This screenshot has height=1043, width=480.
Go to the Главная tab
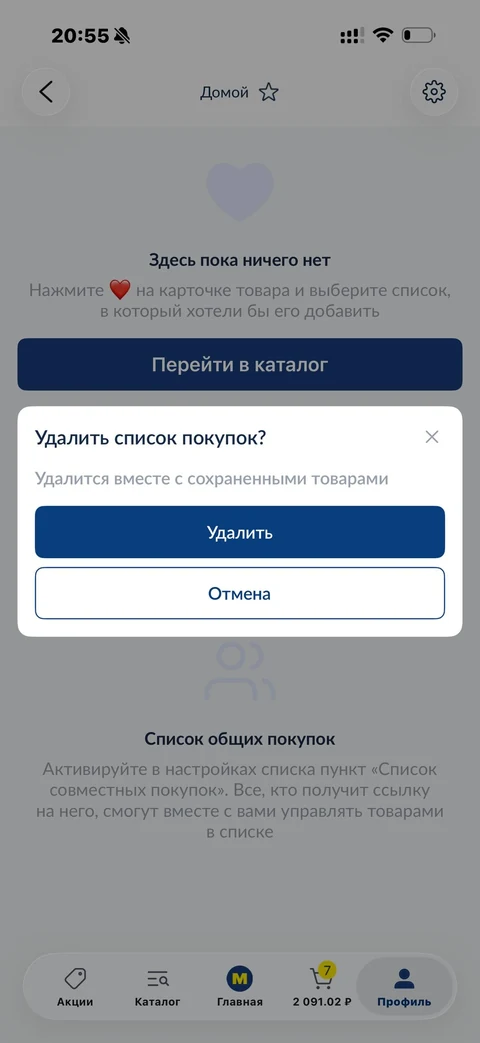click(x=240, y=987)
